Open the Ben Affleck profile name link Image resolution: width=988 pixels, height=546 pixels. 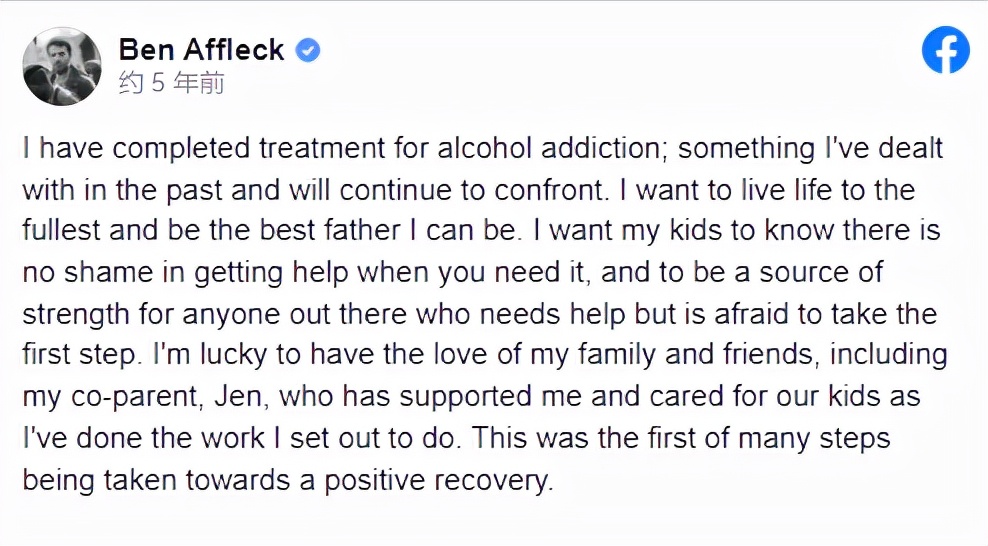tap(202, 50)
